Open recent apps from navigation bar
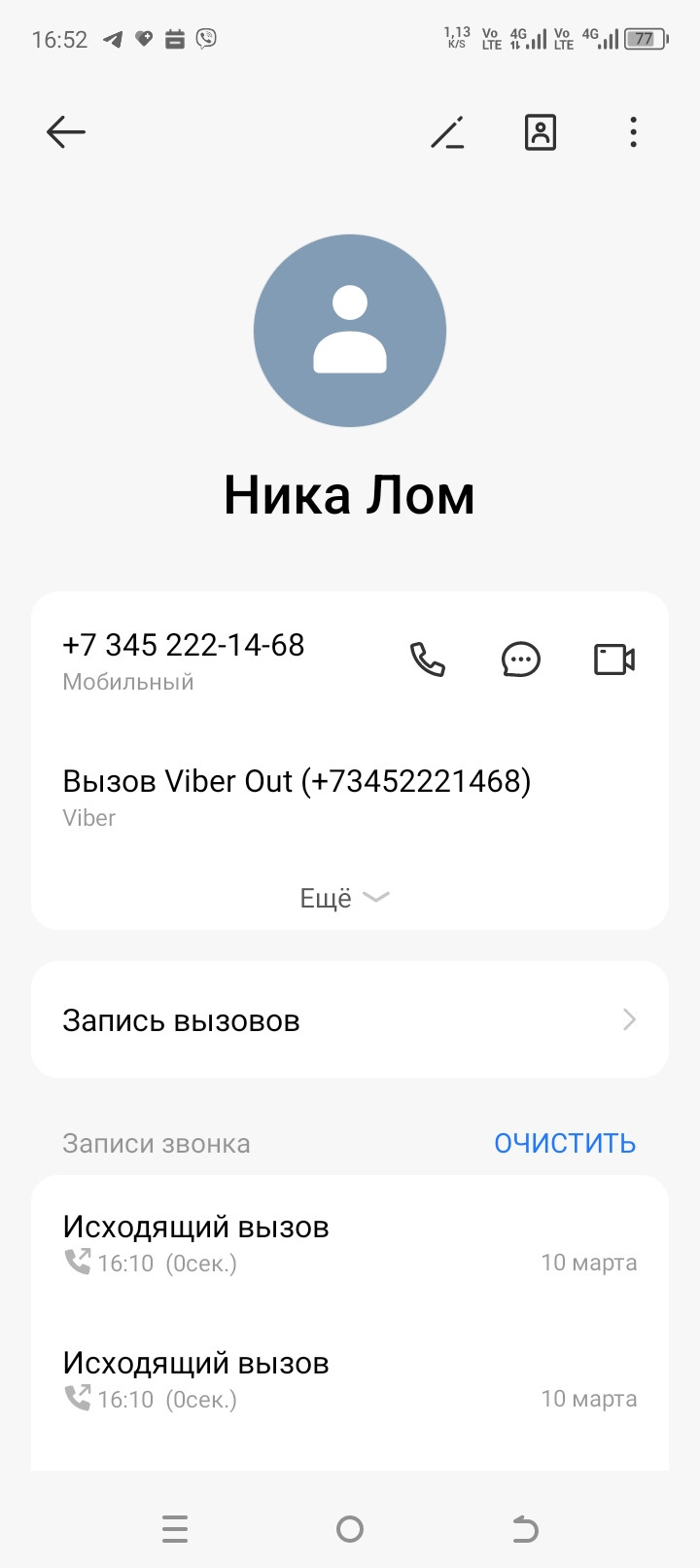Viewport: 700px width, 1568px height. (x=175, y=1529)
